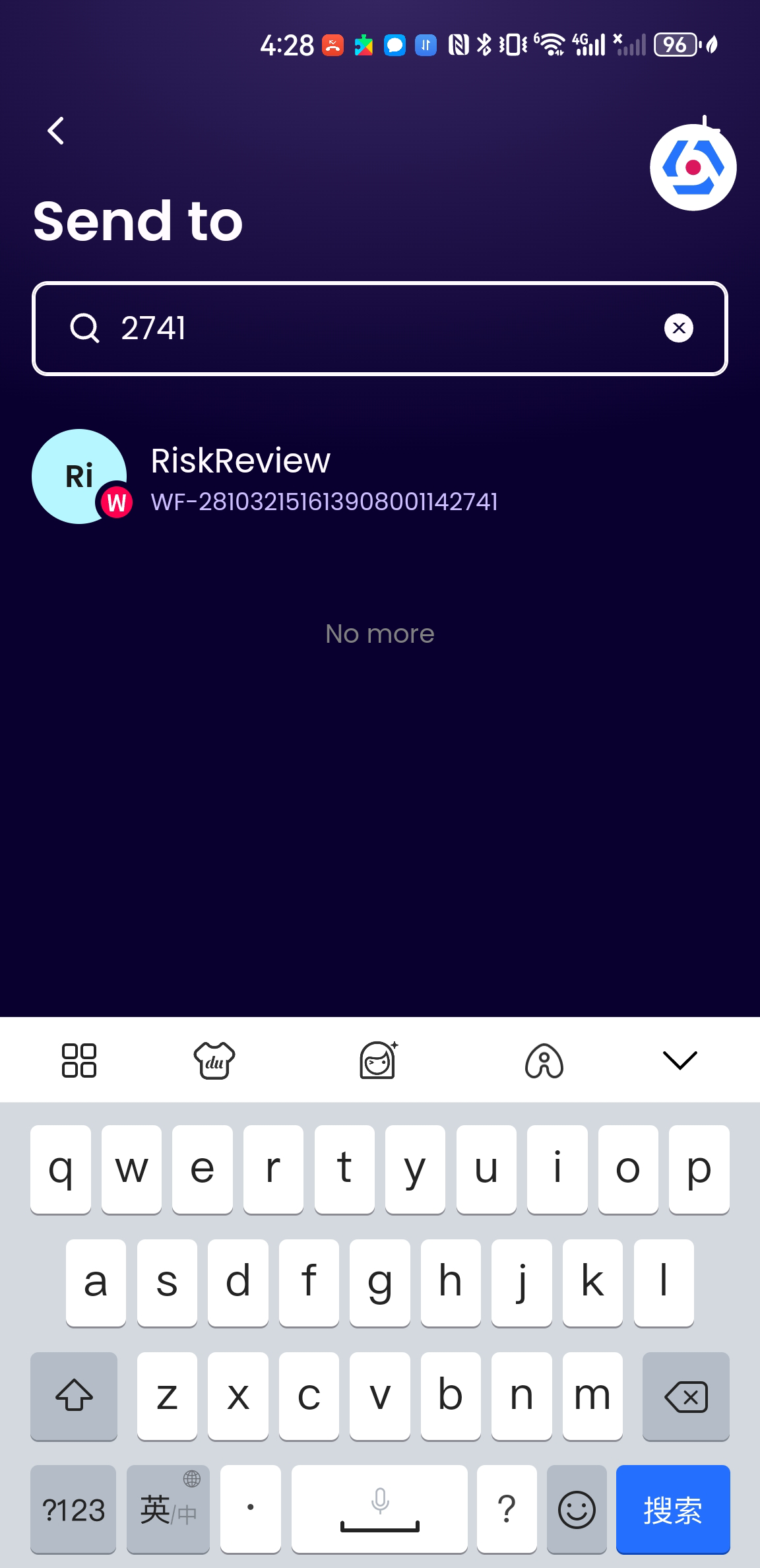Delete a character with the backspace key

click(685, 1396)
